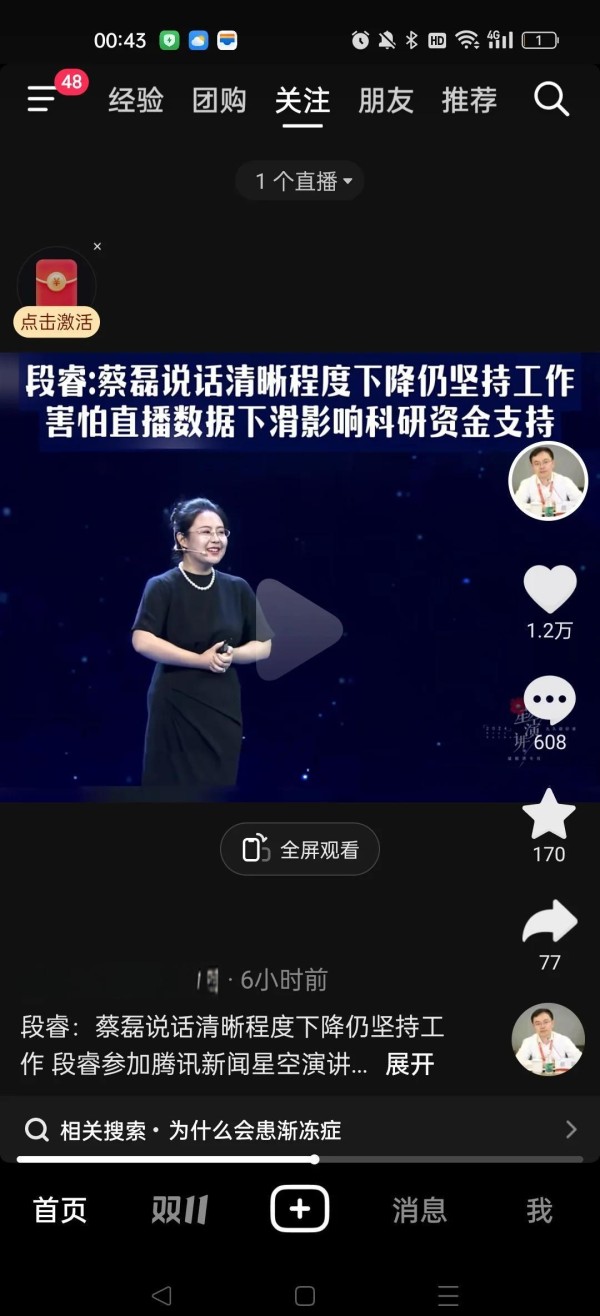Screen dimensions: 600x1316
Task: Switch to the 经验 tab
Action: (x=136, y=100)
